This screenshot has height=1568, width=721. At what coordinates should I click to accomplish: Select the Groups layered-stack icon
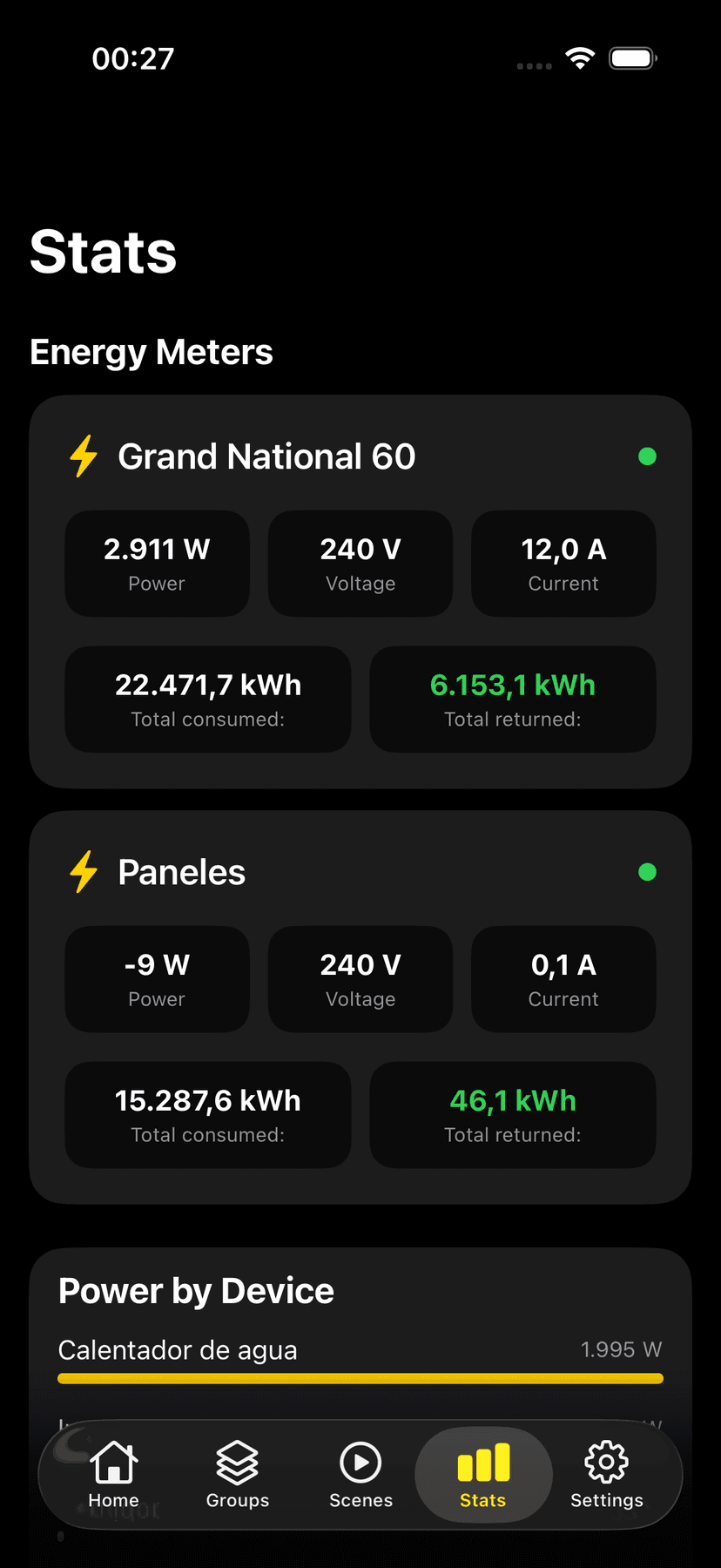pyautogui.click(x=237, y=1475)
